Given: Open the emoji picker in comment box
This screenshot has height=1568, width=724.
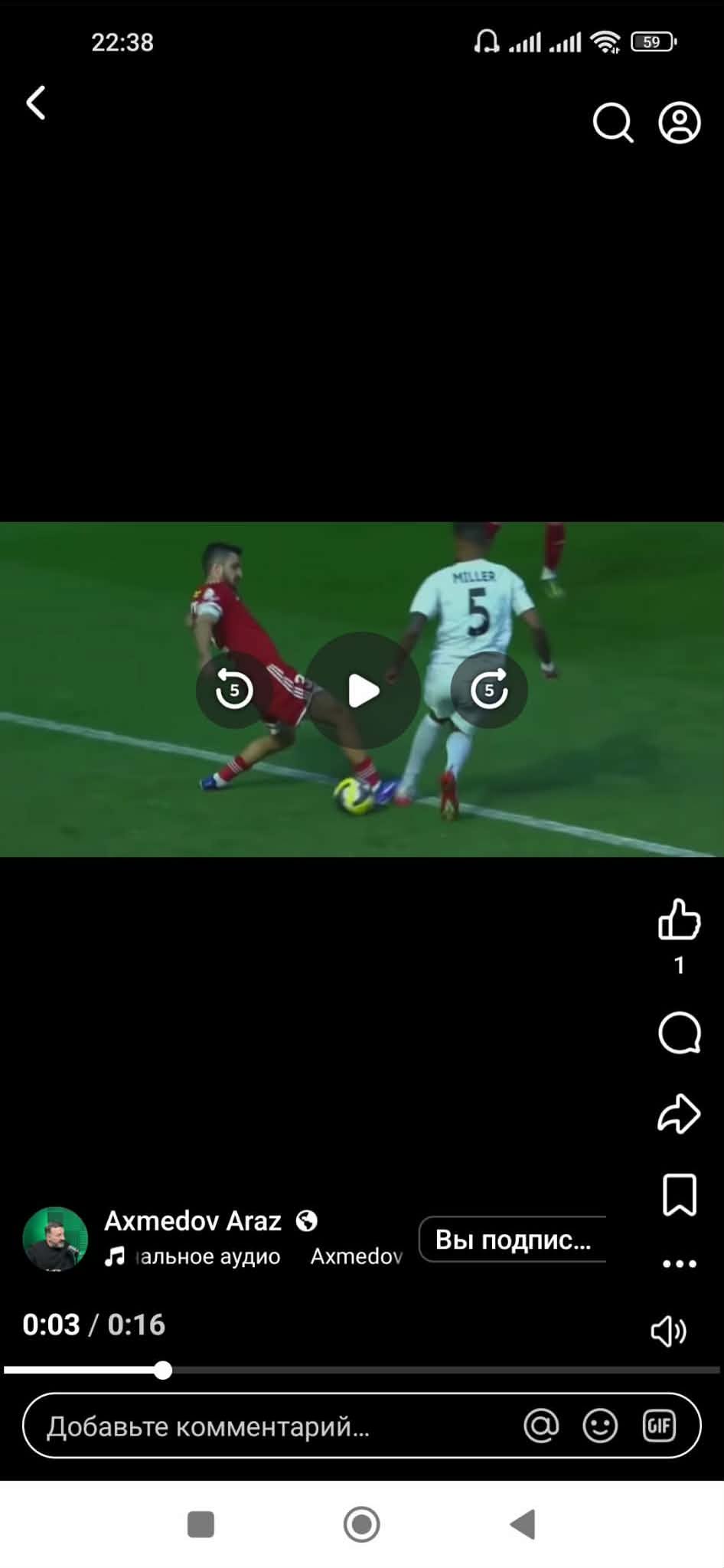Looking at the screenshot, I should 600,1426.
